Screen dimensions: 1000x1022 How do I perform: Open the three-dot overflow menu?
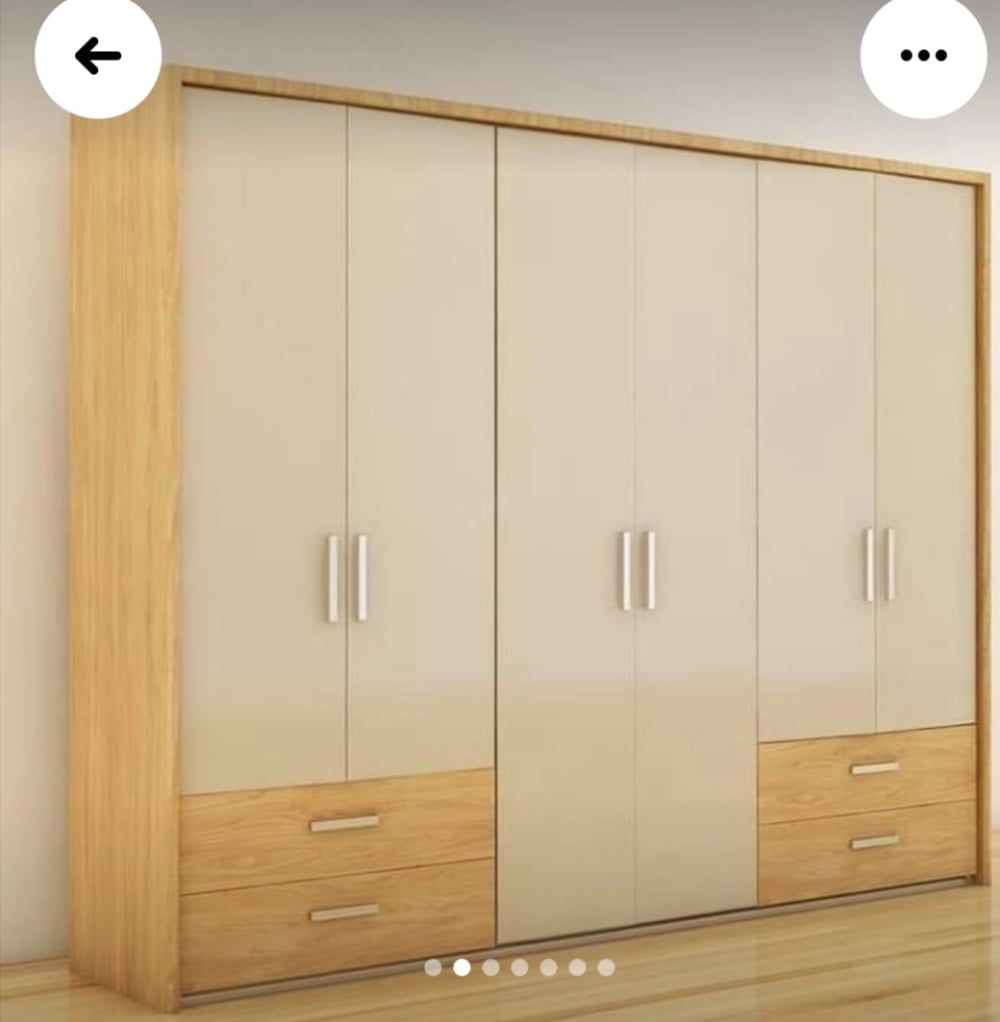click(923, 56)
